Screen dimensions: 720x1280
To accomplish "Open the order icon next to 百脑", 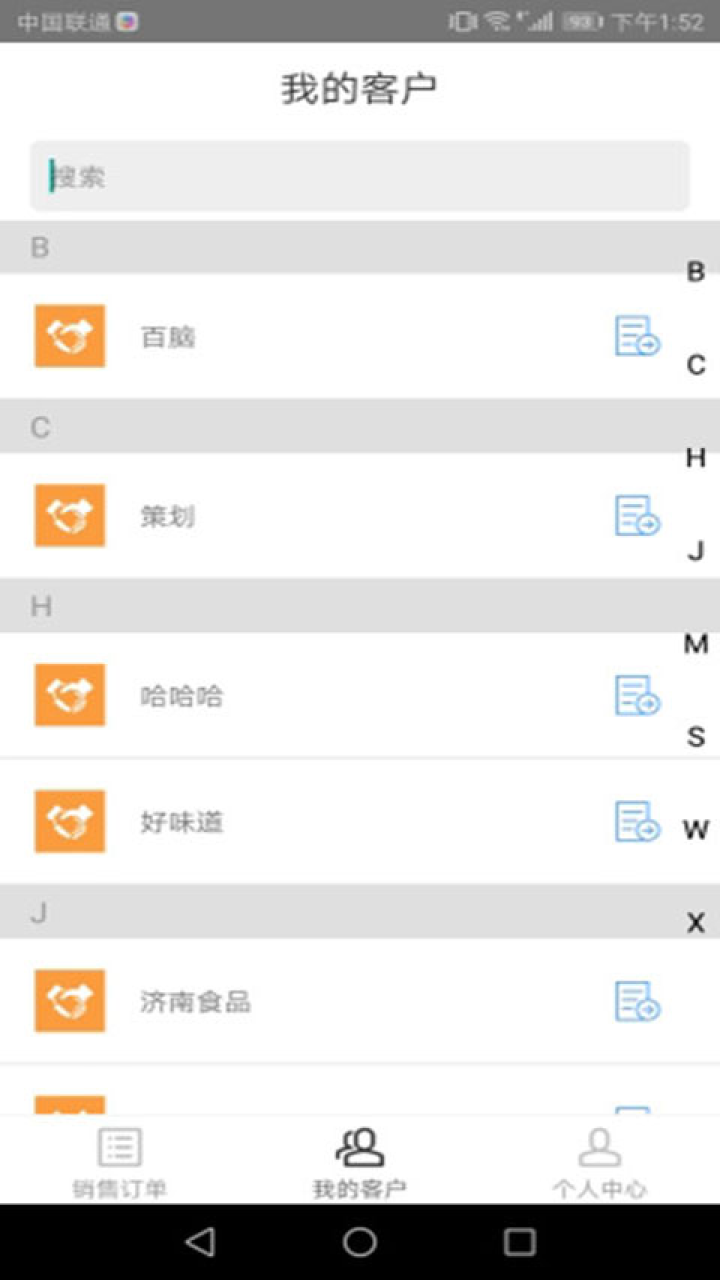I will (636, 338).
